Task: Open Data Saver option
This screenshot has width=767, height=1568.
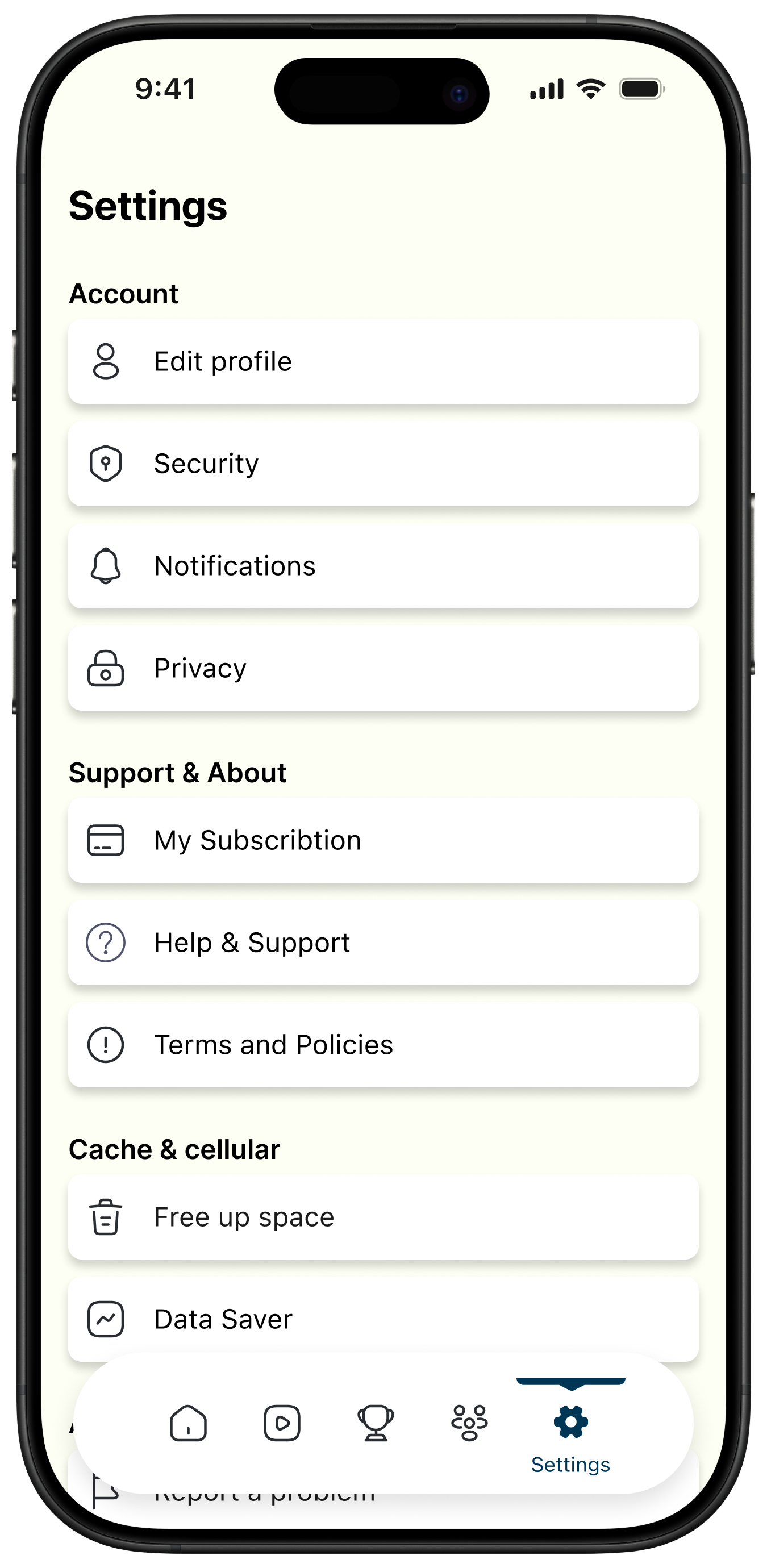Action: (x=383, y=1320)
